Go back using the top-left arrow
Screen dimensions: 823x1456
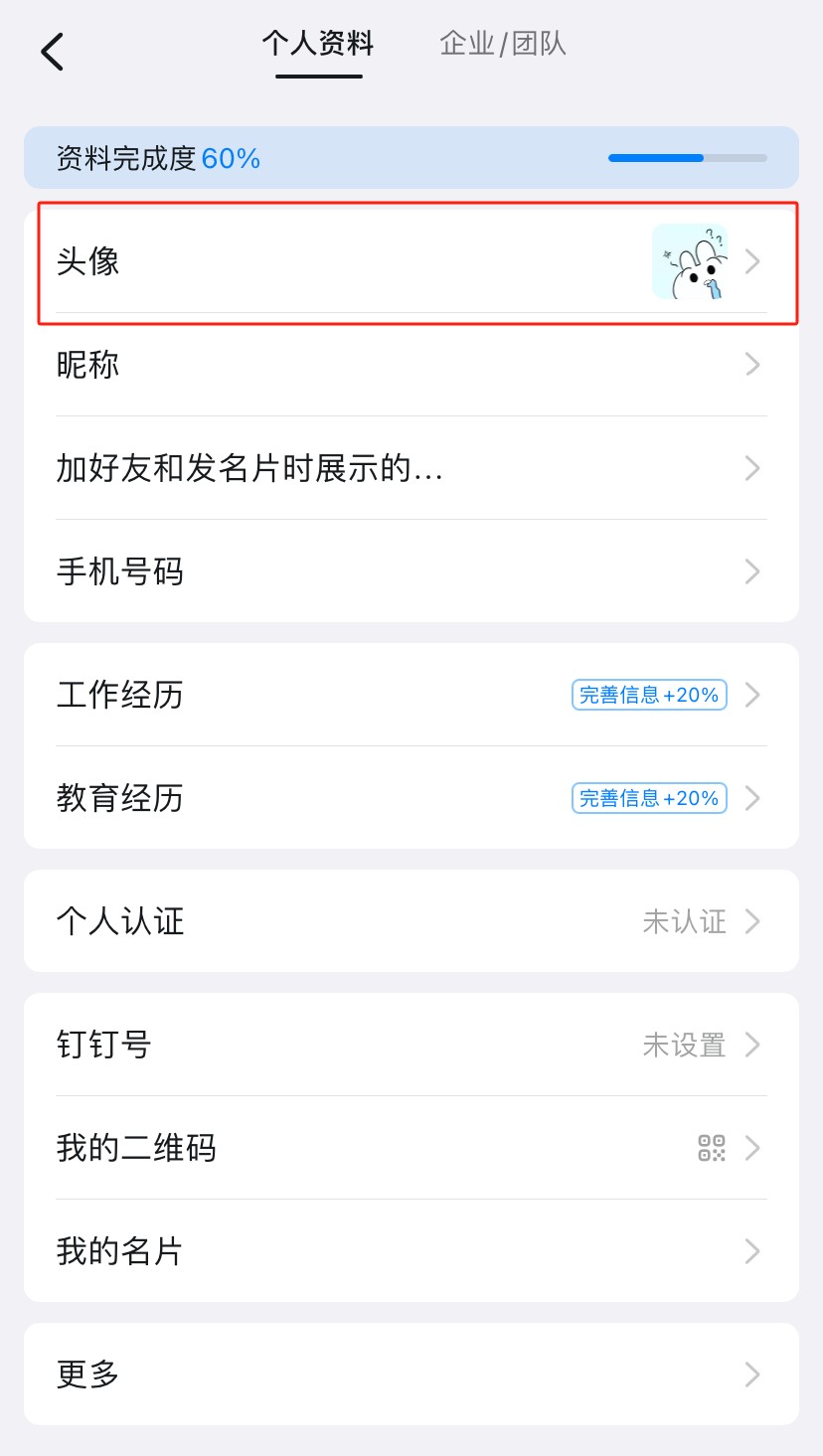[x=53, y=52]
